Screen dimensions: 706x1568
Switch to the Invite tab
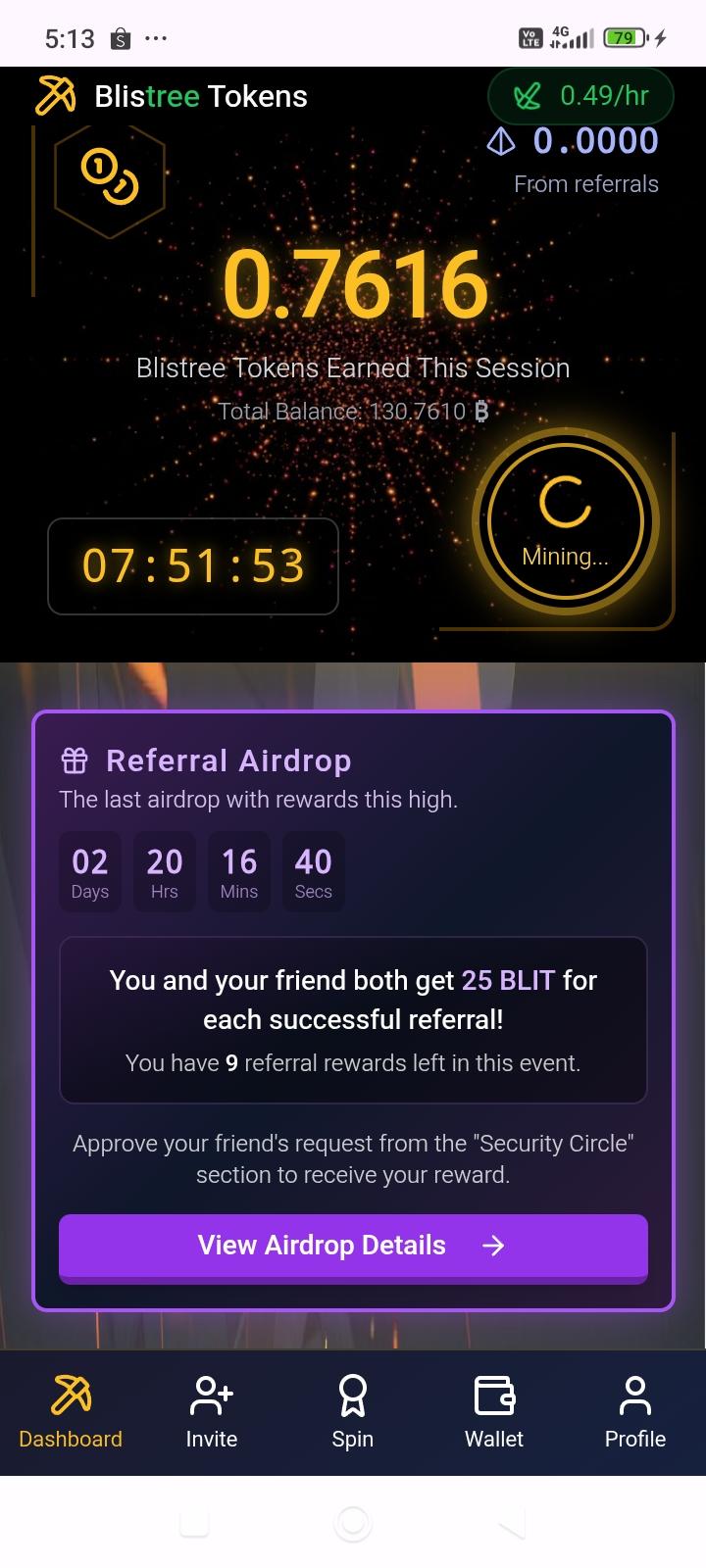212,1412
